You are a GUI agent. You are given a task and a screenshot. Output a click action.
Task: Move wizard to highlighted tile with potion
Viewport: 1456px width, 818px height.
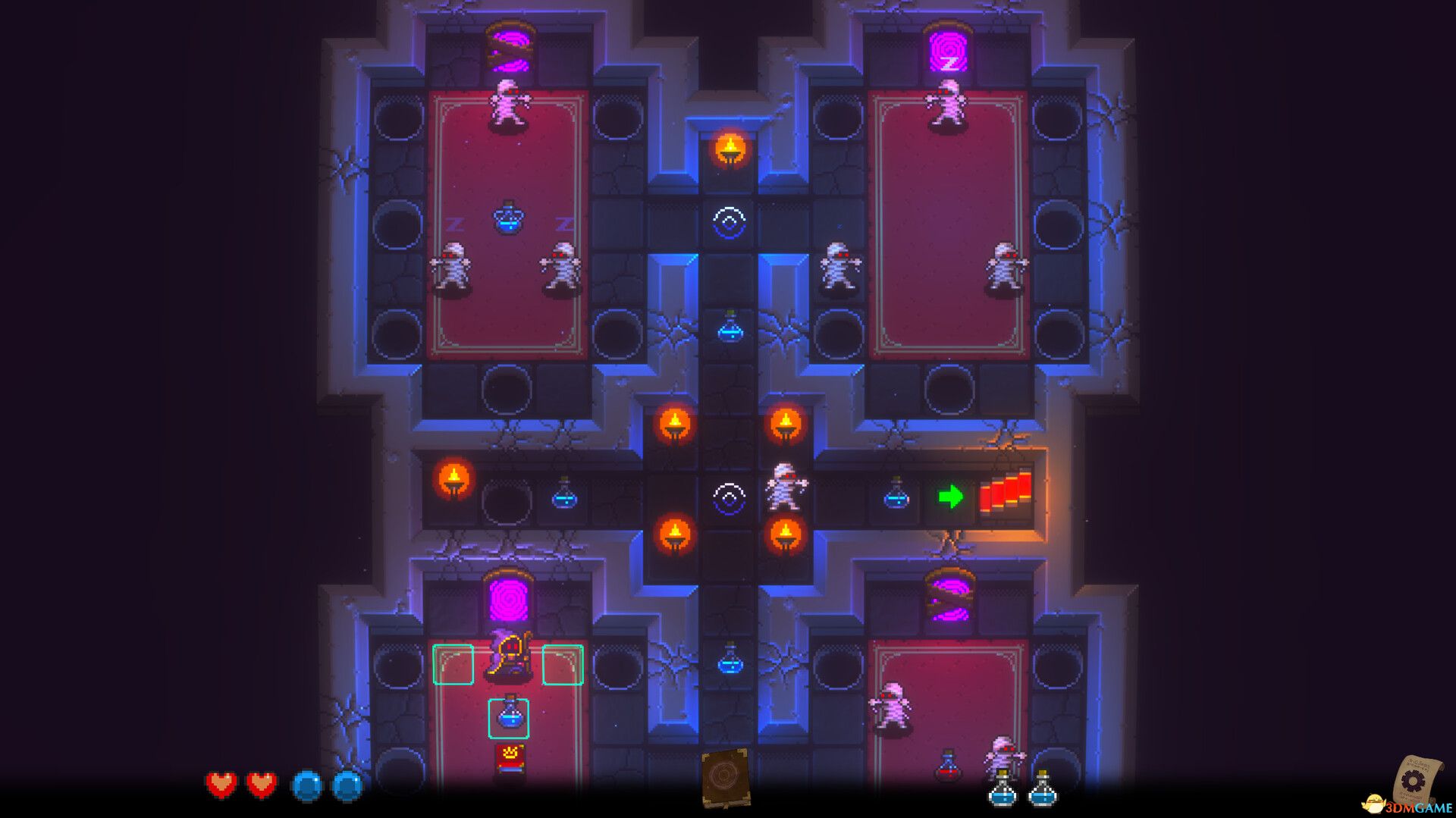pos(508,718)
